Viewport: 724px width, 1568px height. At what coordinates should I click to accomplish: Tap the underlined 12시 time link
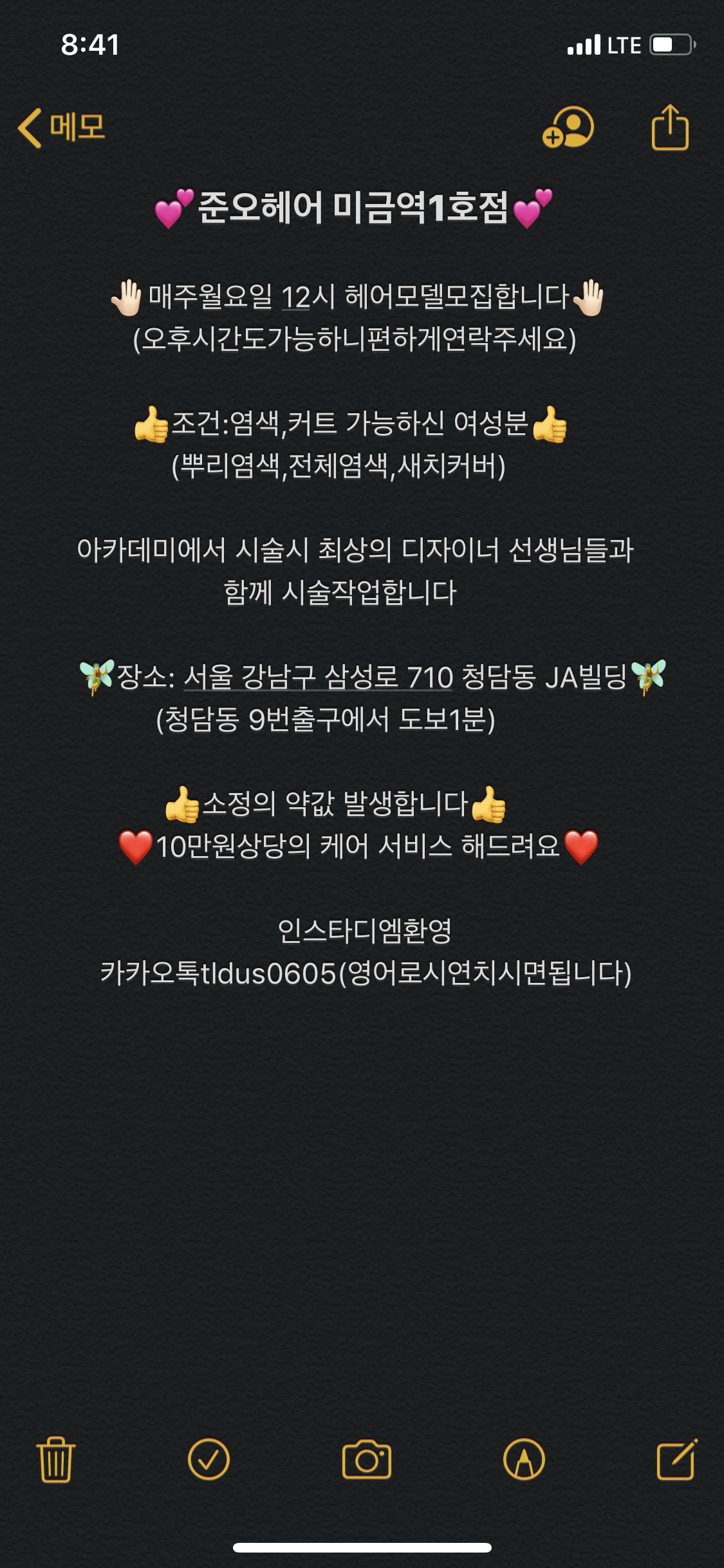[295, 297]
